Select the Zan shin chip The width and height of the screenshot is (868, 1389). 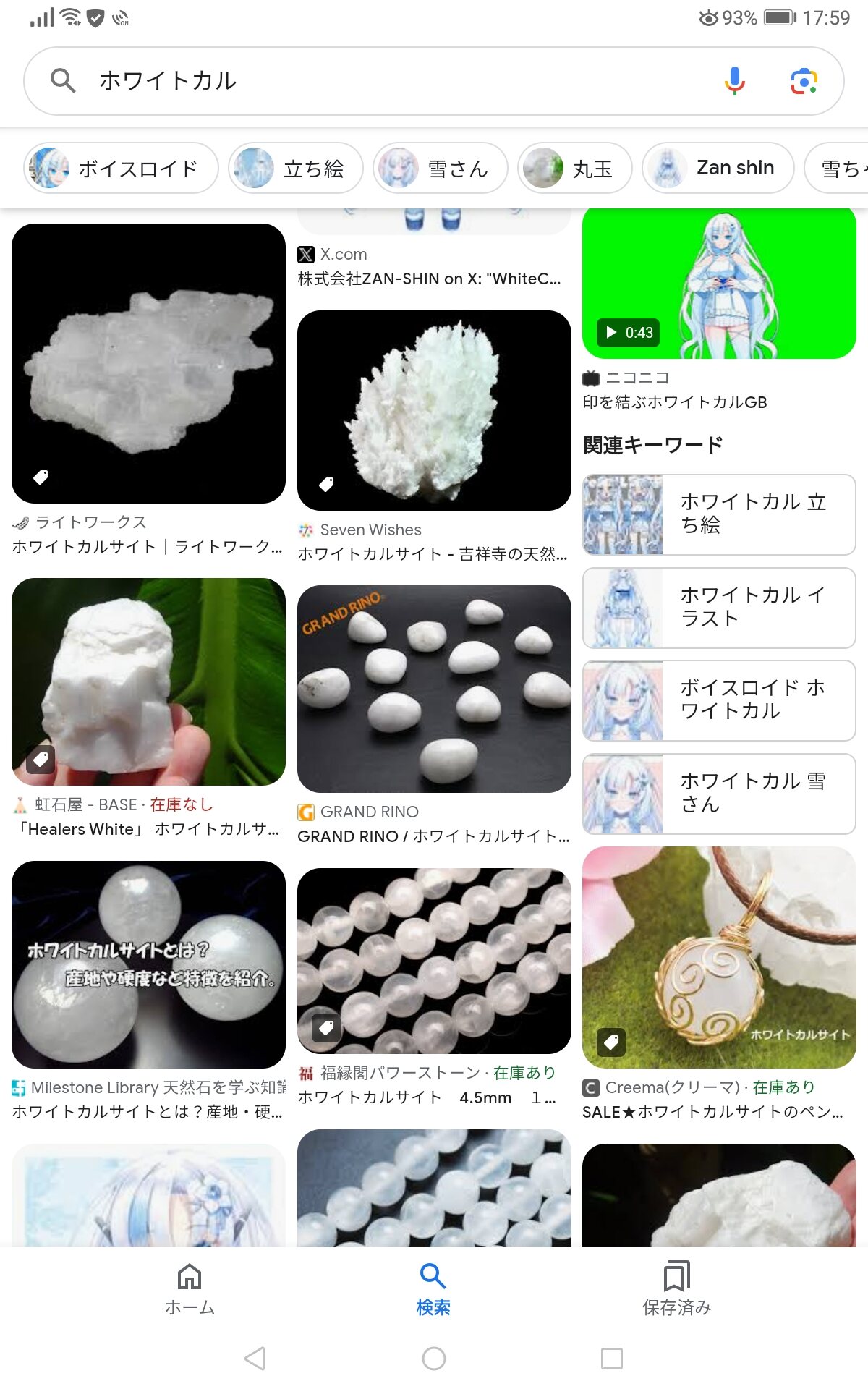coord(718,168)
